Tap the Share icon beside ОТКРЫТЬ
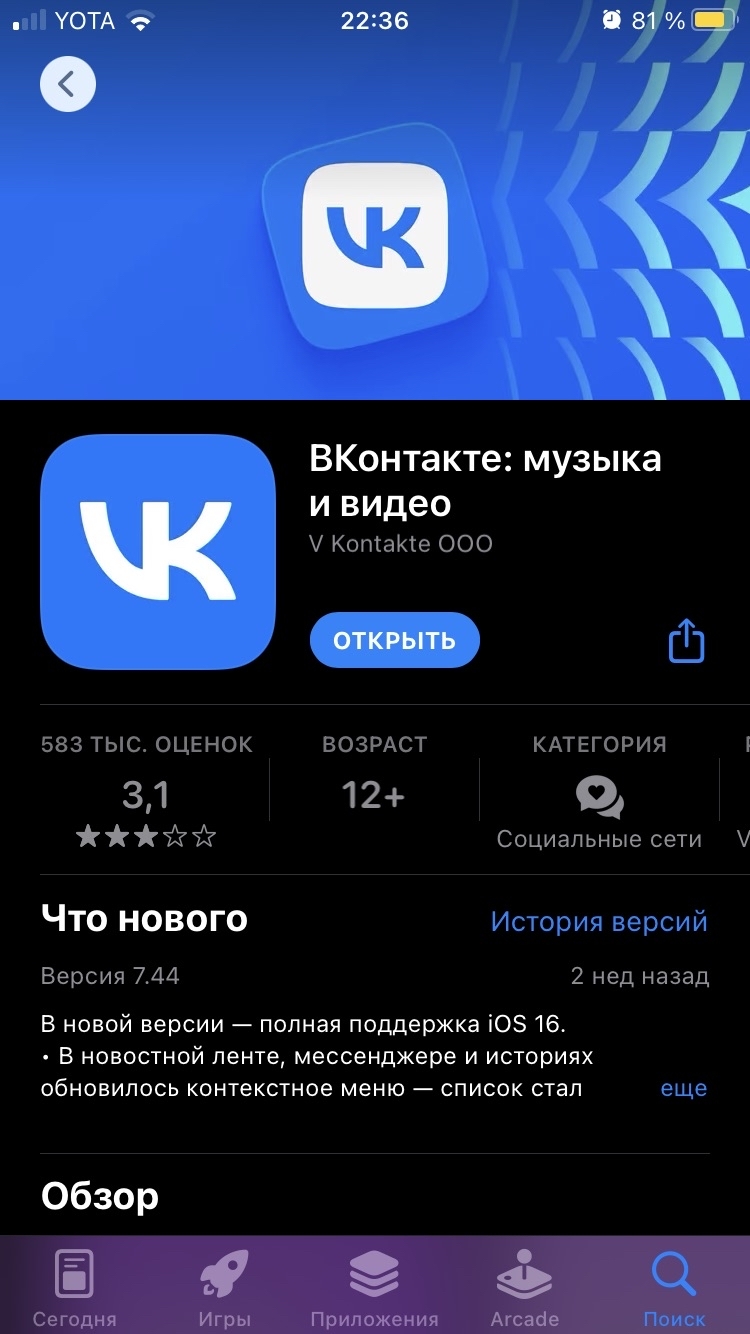 [685, 640]
